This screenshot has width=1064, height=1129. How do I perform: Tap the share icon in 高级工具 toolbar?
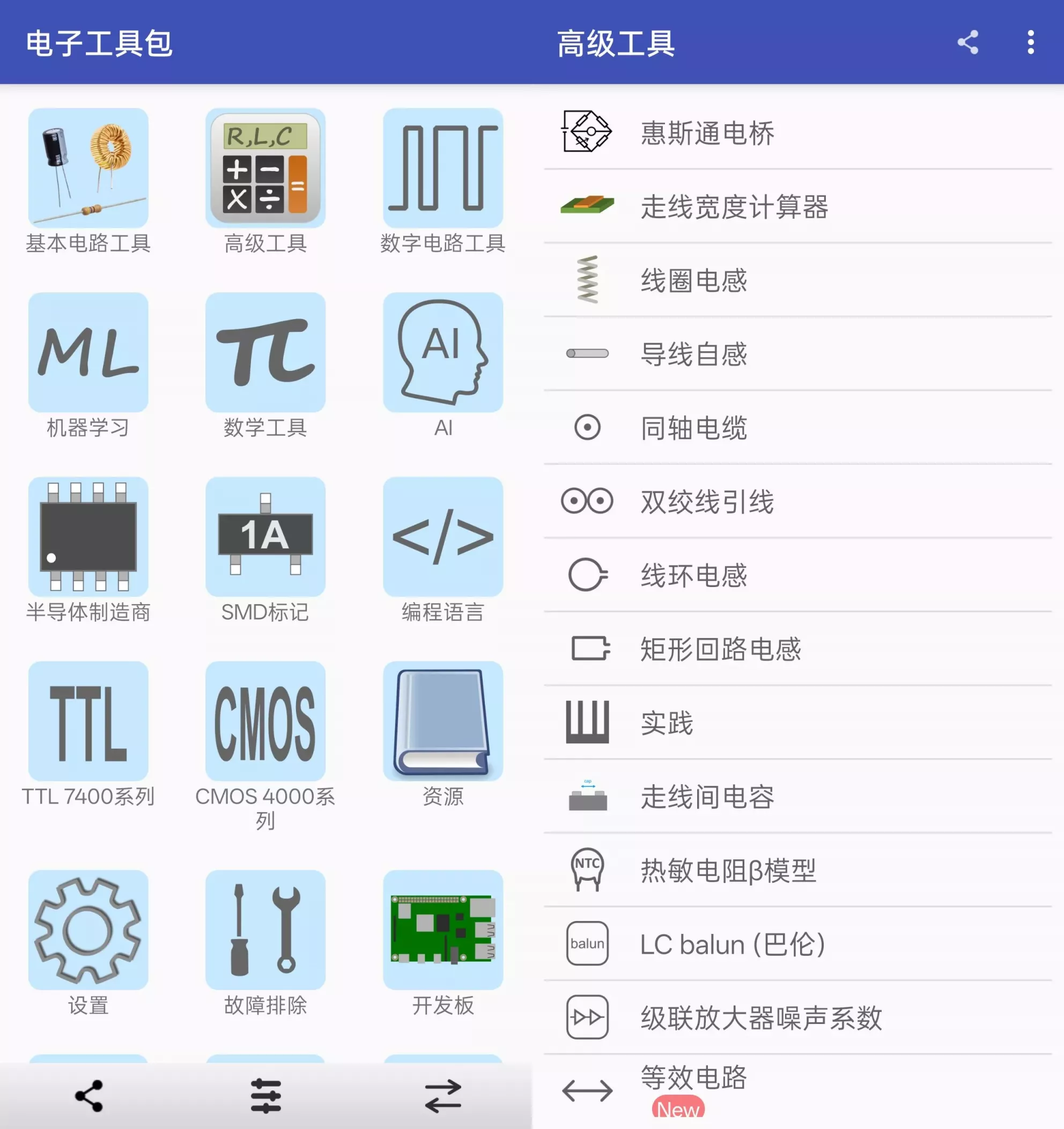968,40
